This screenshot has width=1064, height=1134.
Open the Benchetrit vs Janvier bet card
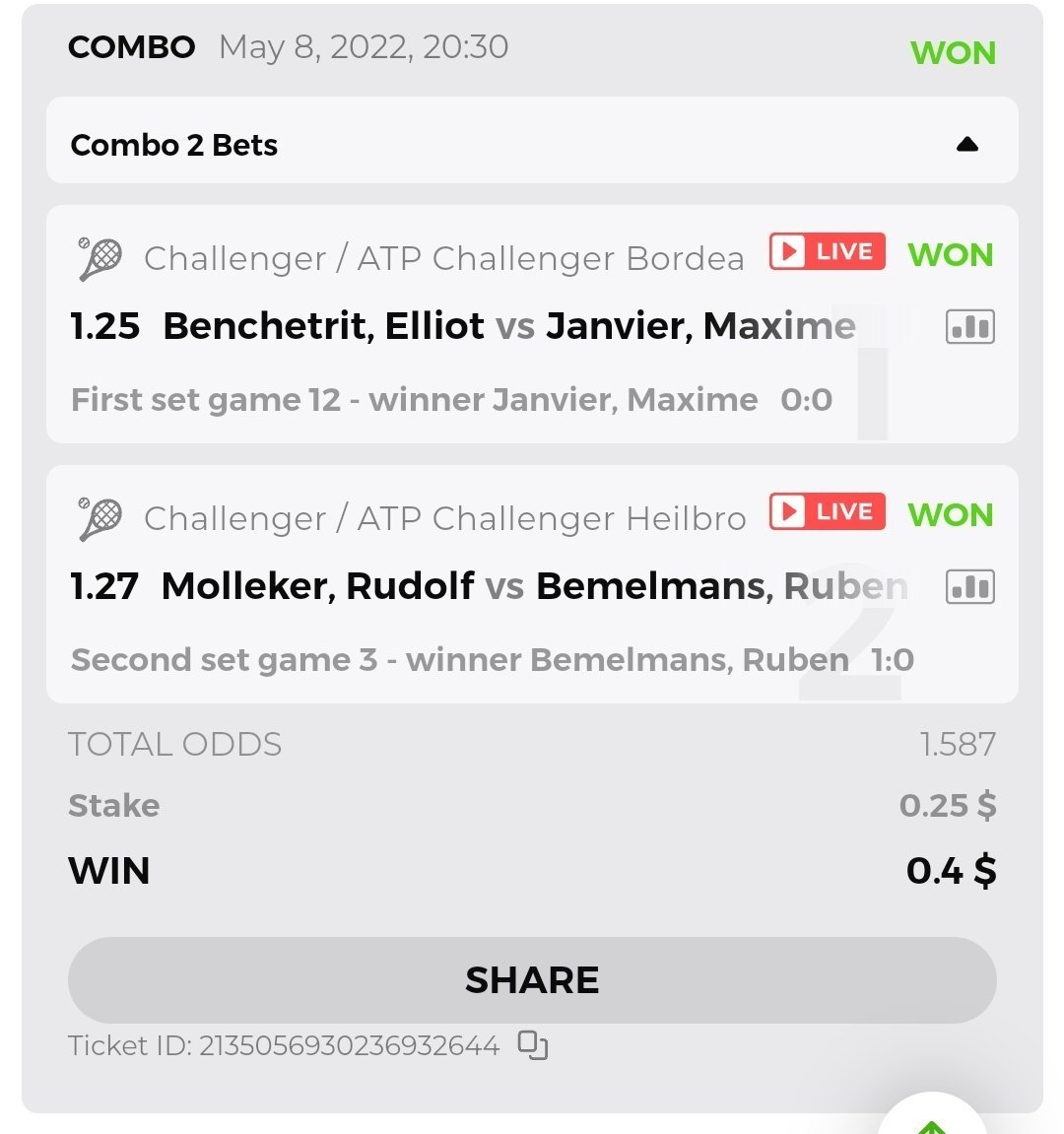tap(493, 326)
